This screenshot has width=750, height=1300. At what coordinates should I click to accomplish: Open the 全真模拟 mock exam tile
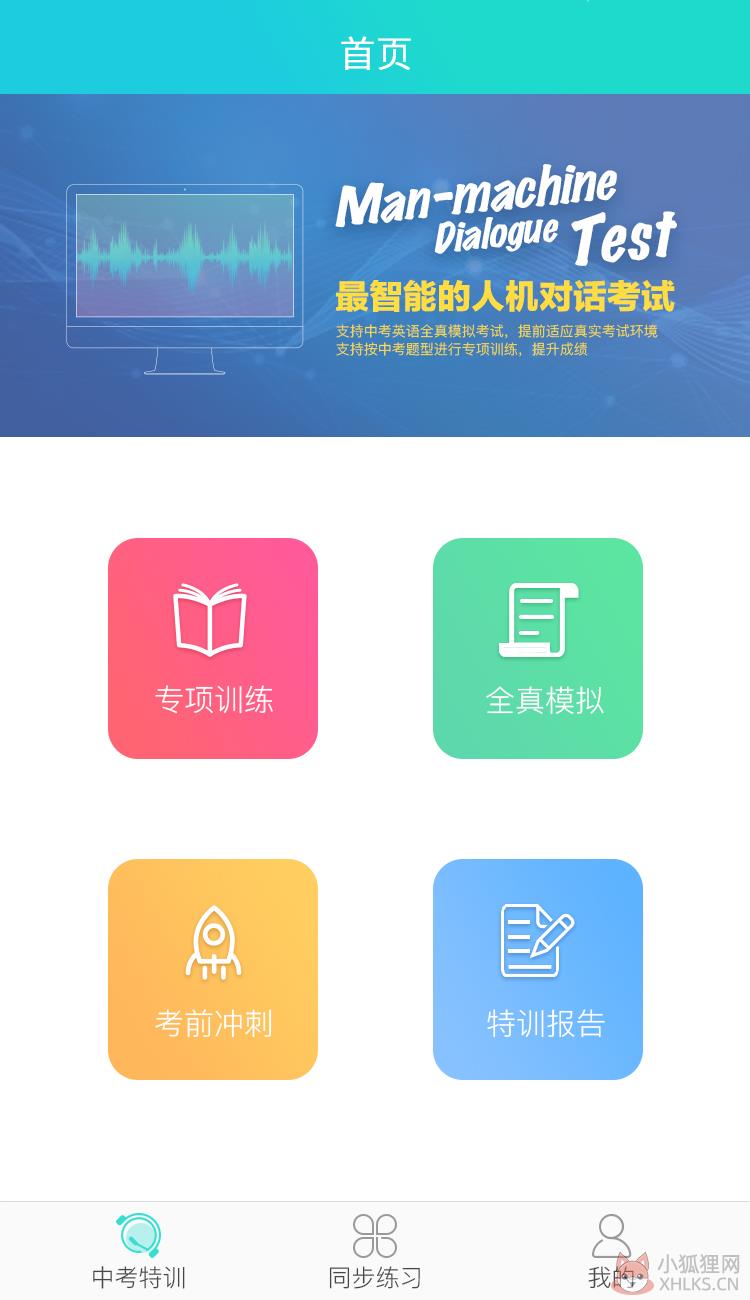(x=538, y=648)
